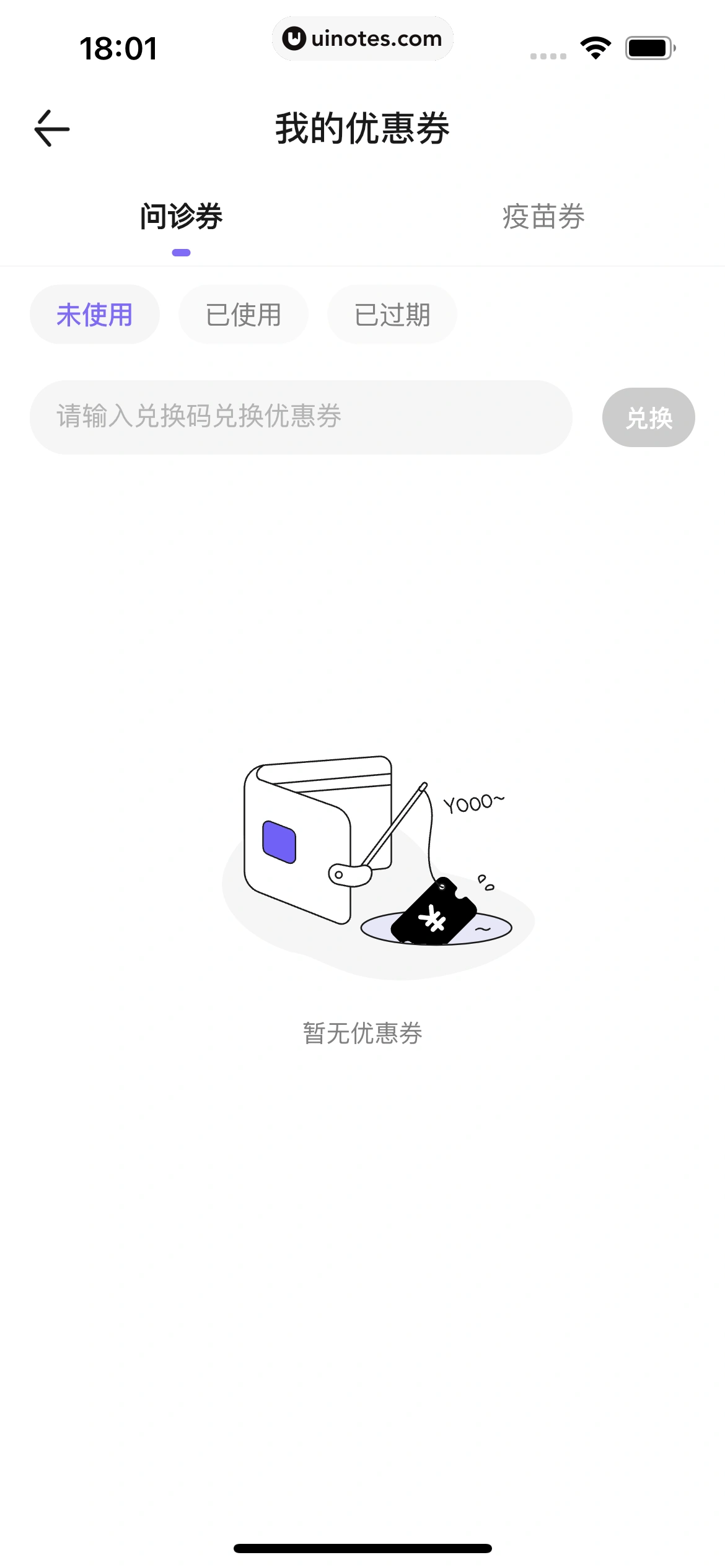Click the clock showing 18:01
725x1568 pixels.
click(120, 48)
